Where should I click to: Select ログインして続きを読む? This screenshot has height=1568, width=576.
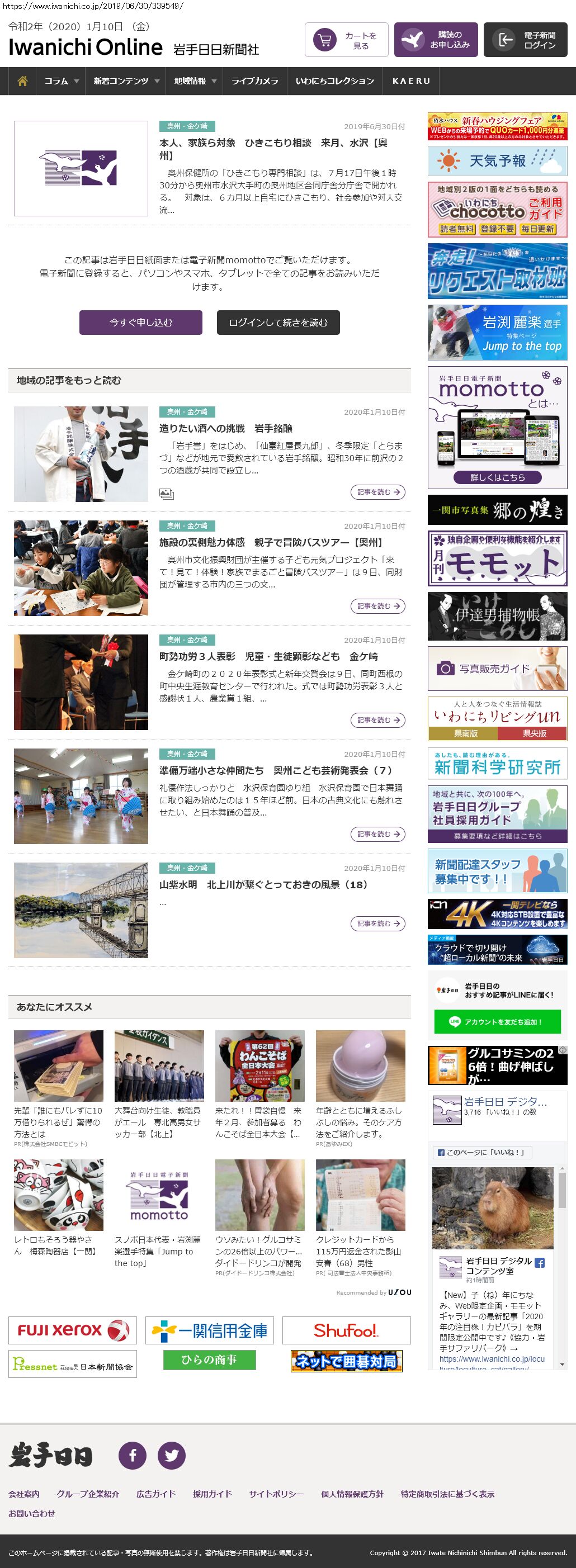(278, 323)
